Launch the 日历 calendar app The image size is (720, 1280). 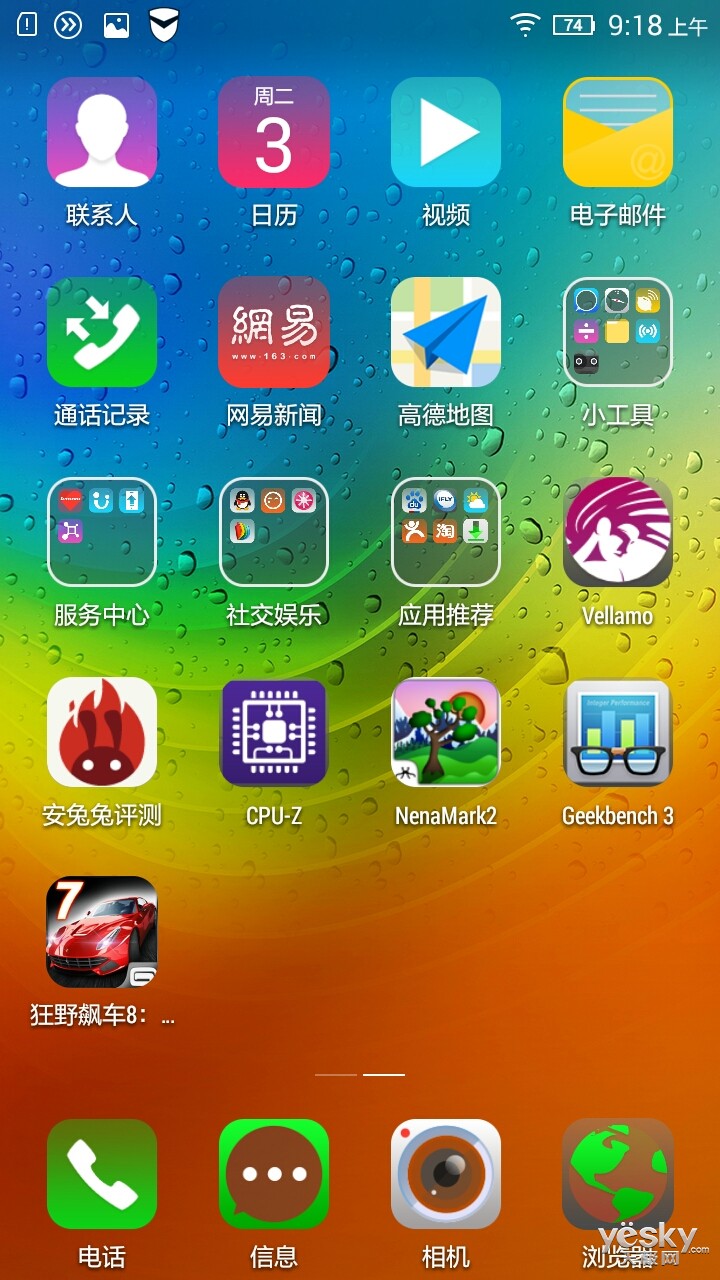tap(274, 133)
